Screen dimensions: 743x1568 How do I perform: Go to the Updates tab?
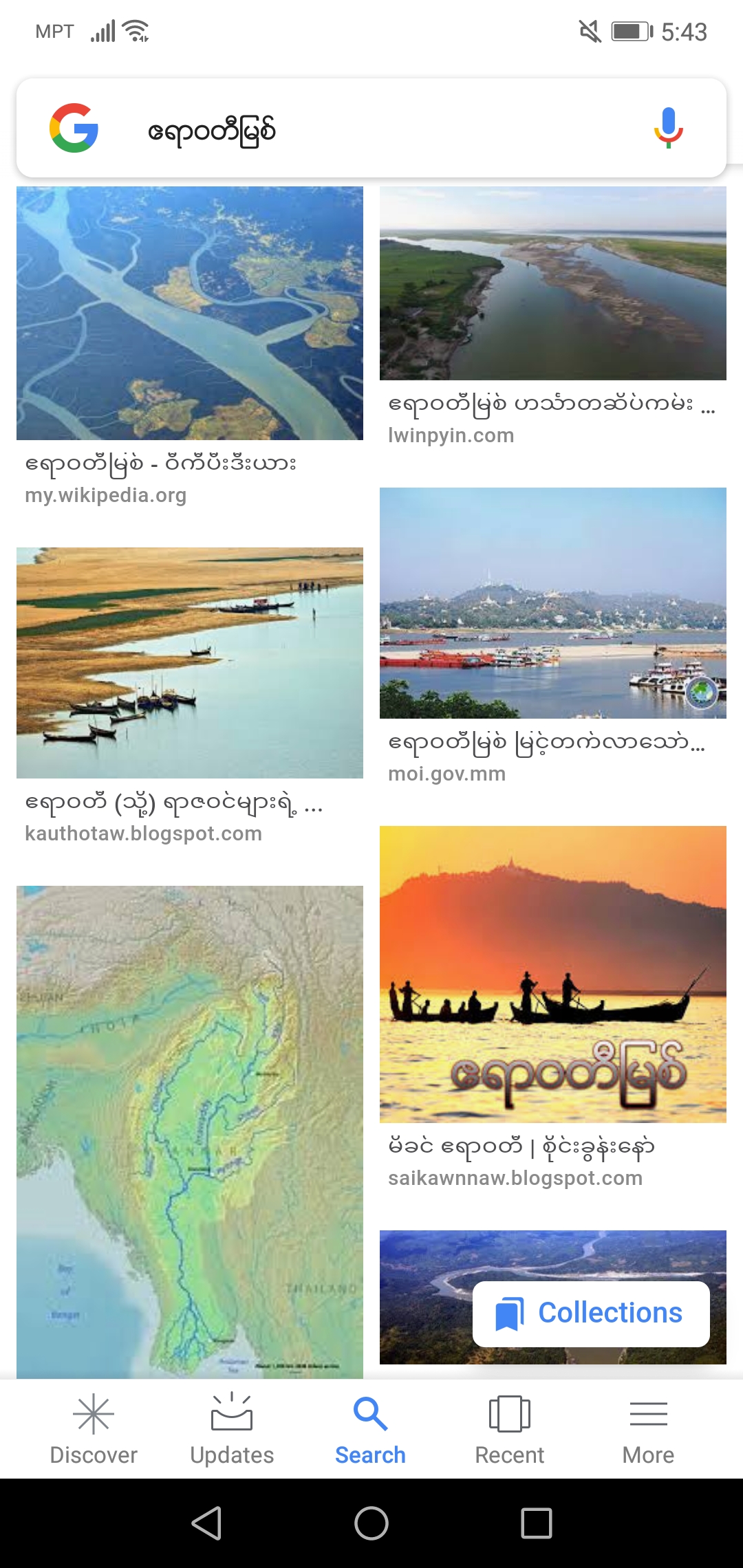tap(232, 1429)
